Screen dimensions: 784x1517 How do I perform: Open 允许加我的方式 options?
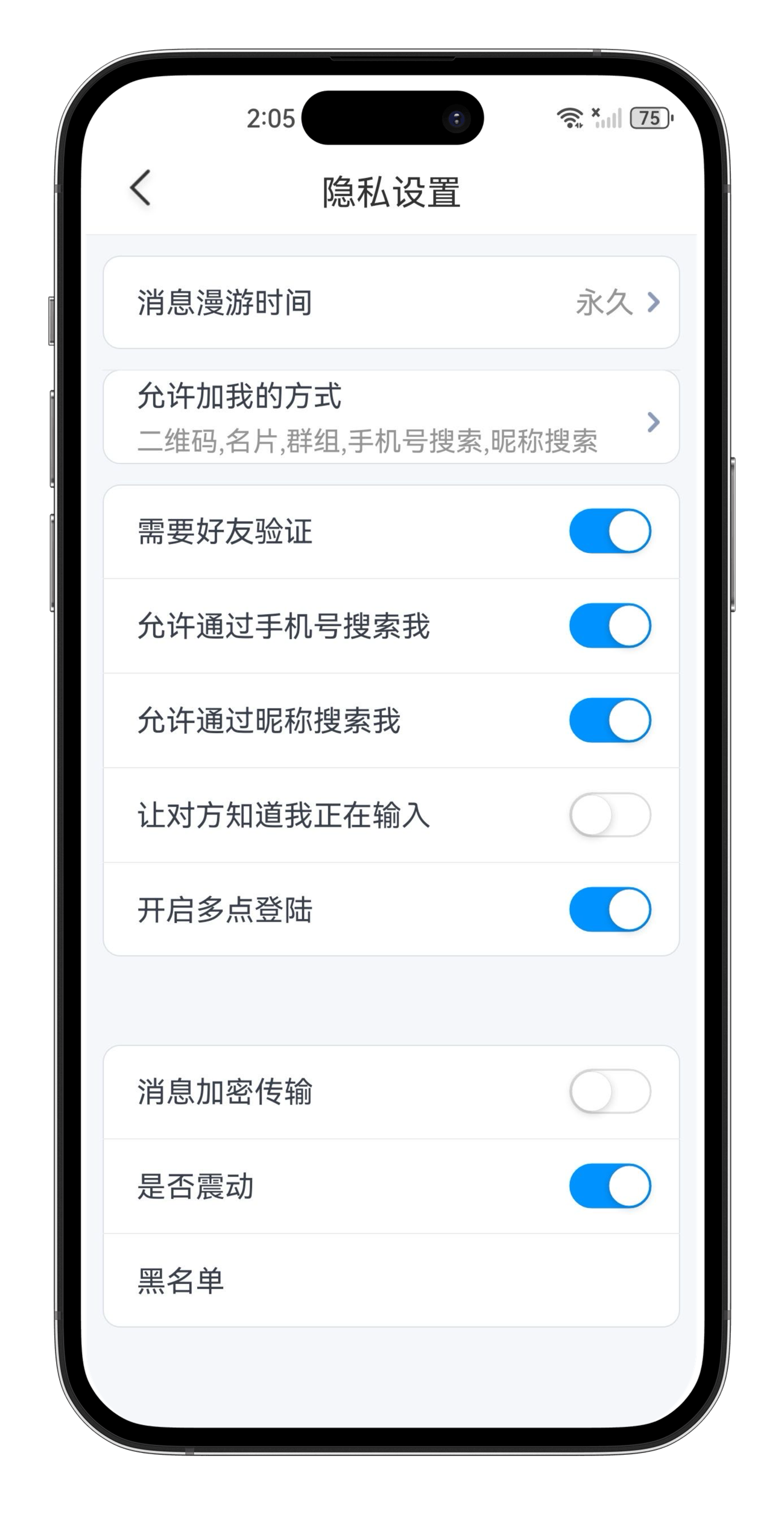coord(391,418)
